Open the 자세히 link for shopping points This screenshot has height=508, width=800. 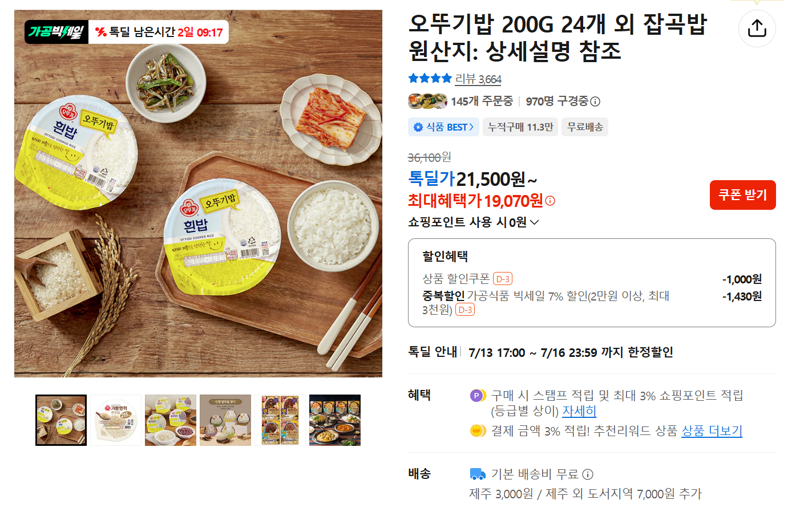click(579, 411)
